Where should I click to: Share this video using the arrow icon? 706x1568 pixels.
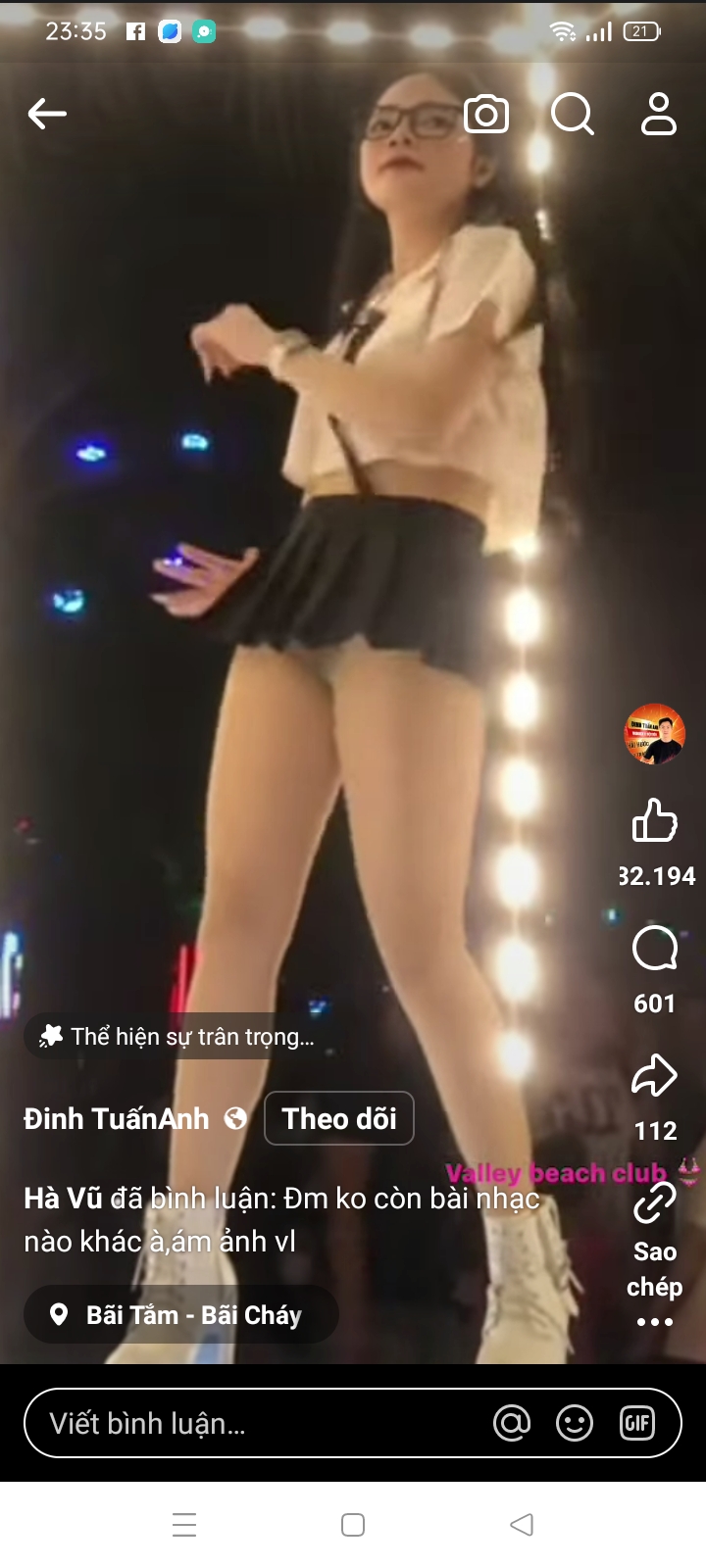[x=655, y=1076]
